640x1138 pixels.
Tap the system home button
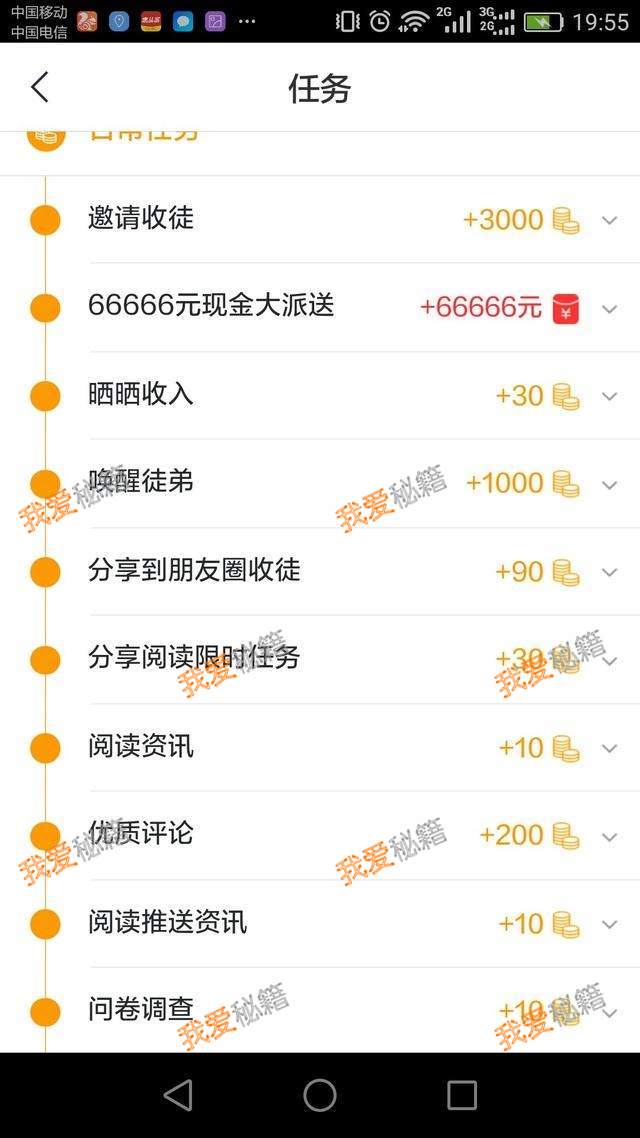(x=320, y=1095)
